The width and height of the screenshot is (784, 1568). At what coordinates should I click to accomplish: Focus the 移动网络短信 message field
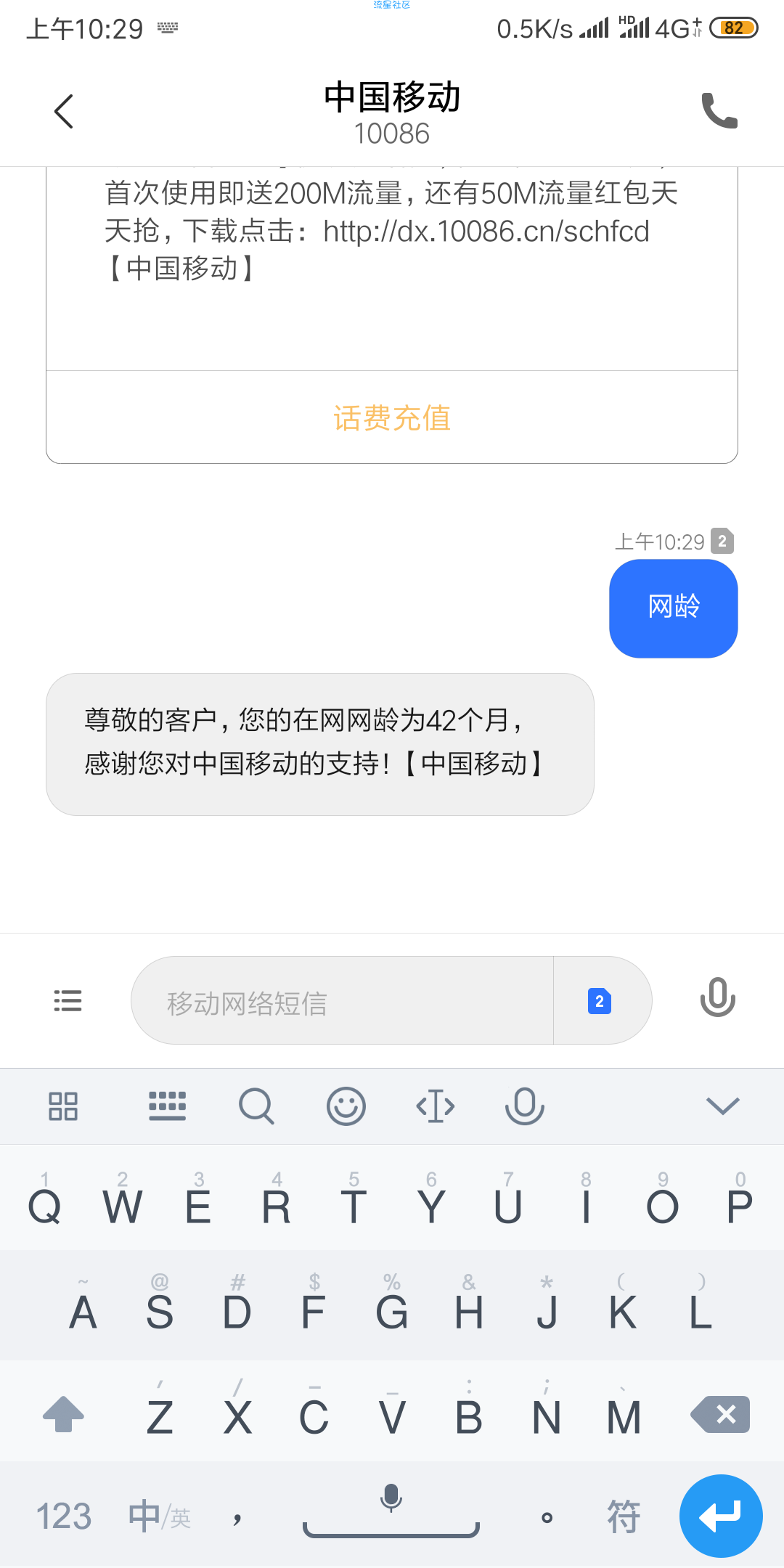[342, 1000]
